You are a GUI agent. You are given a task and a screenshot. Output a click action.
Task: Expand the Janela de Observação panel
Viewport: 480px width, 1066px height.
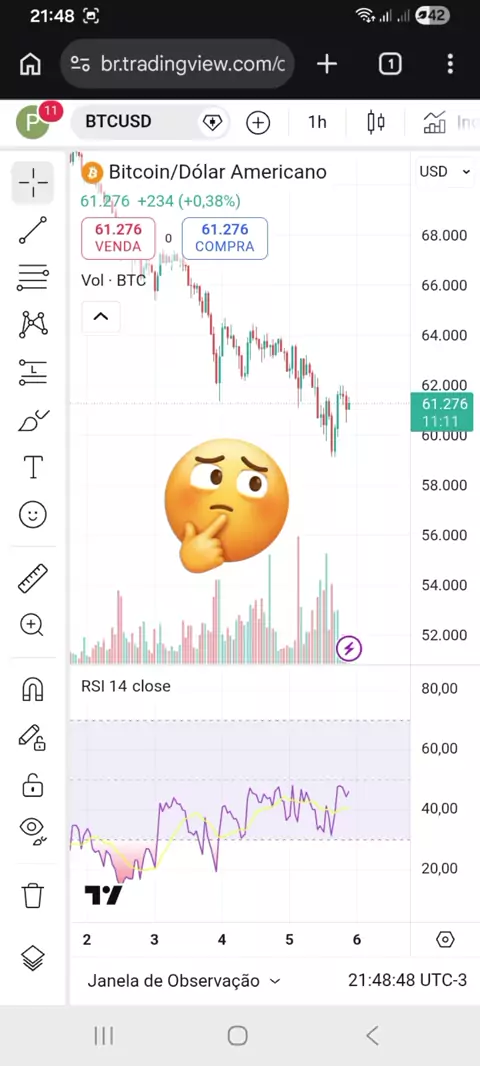coord(184,981)
